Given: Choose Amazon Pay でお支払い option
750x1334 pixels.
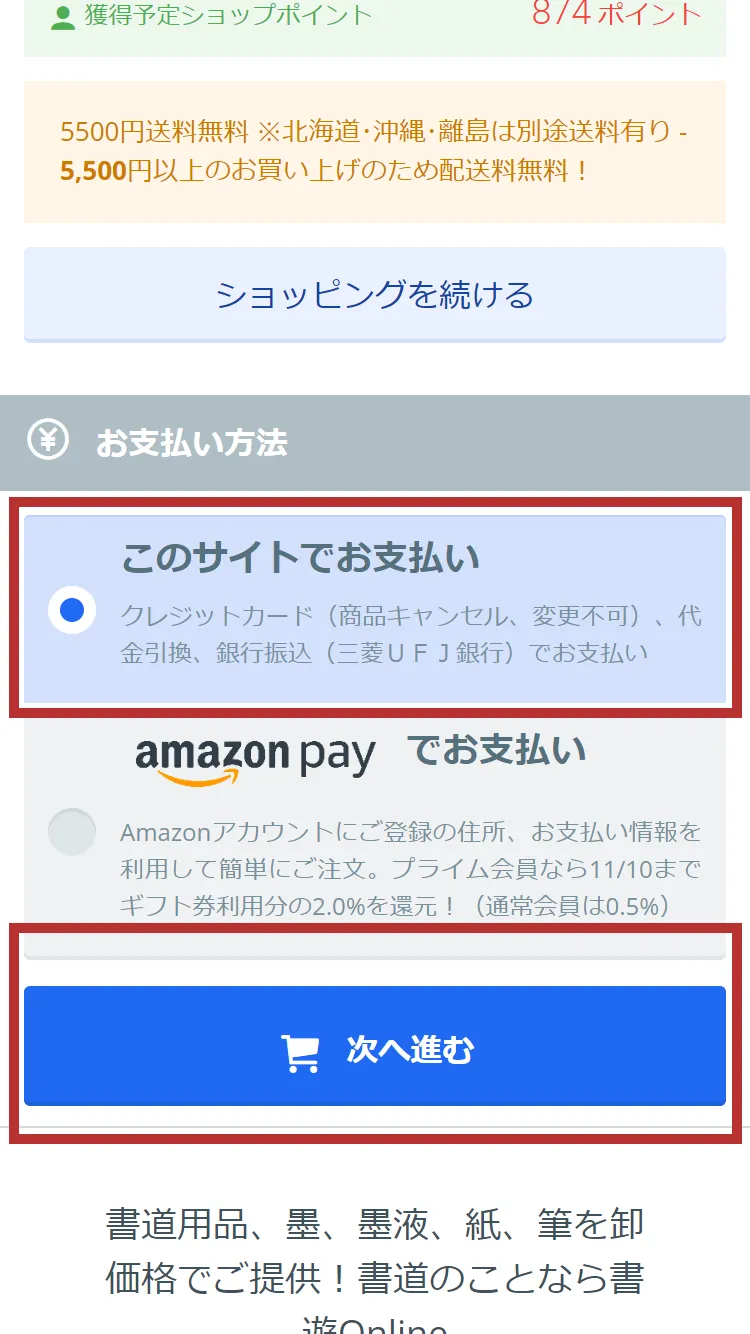Looking at the screenshot, I should pyautogui.click(x=72, y=832).
